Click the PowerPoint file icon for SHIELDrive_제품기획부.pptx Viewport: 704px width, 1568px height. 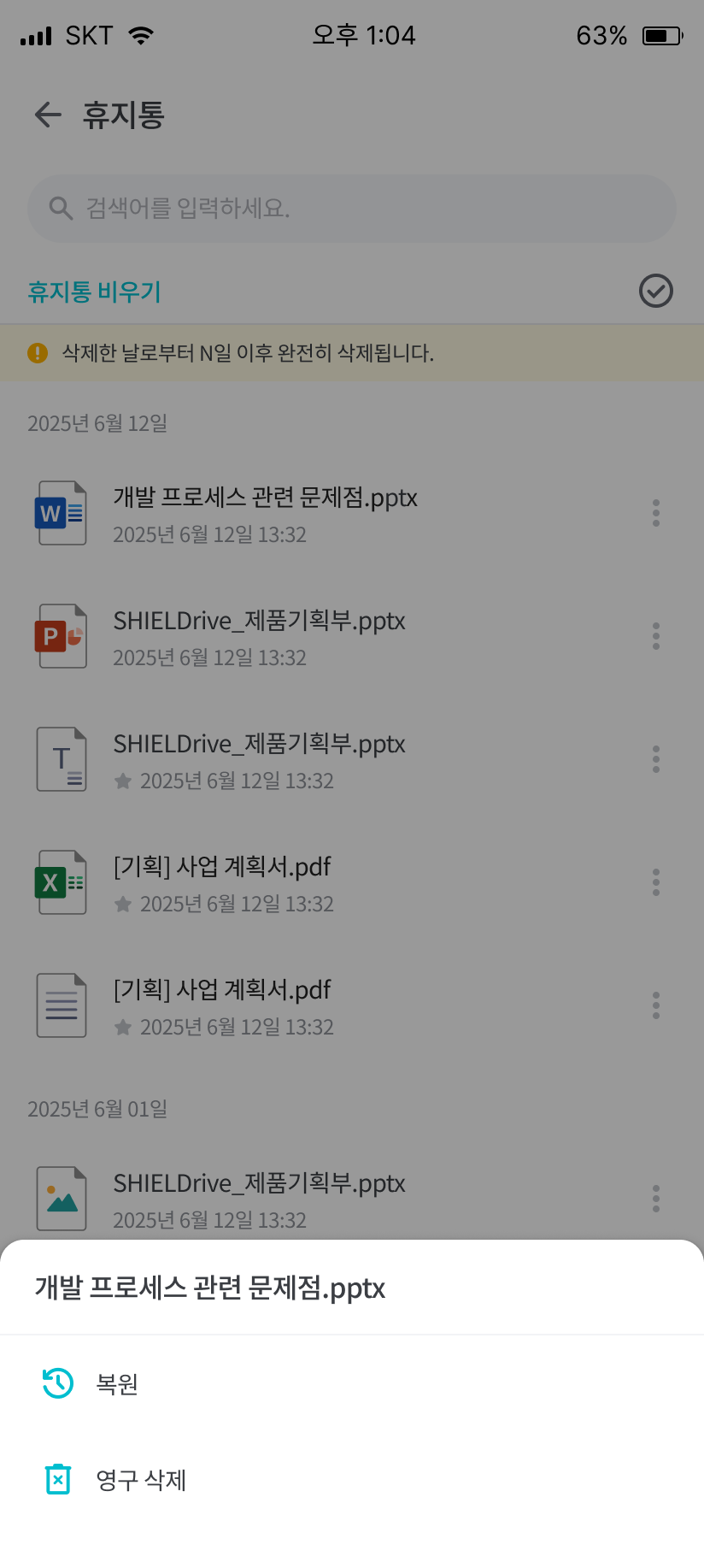pyautogui.click(x=61, y=635)
